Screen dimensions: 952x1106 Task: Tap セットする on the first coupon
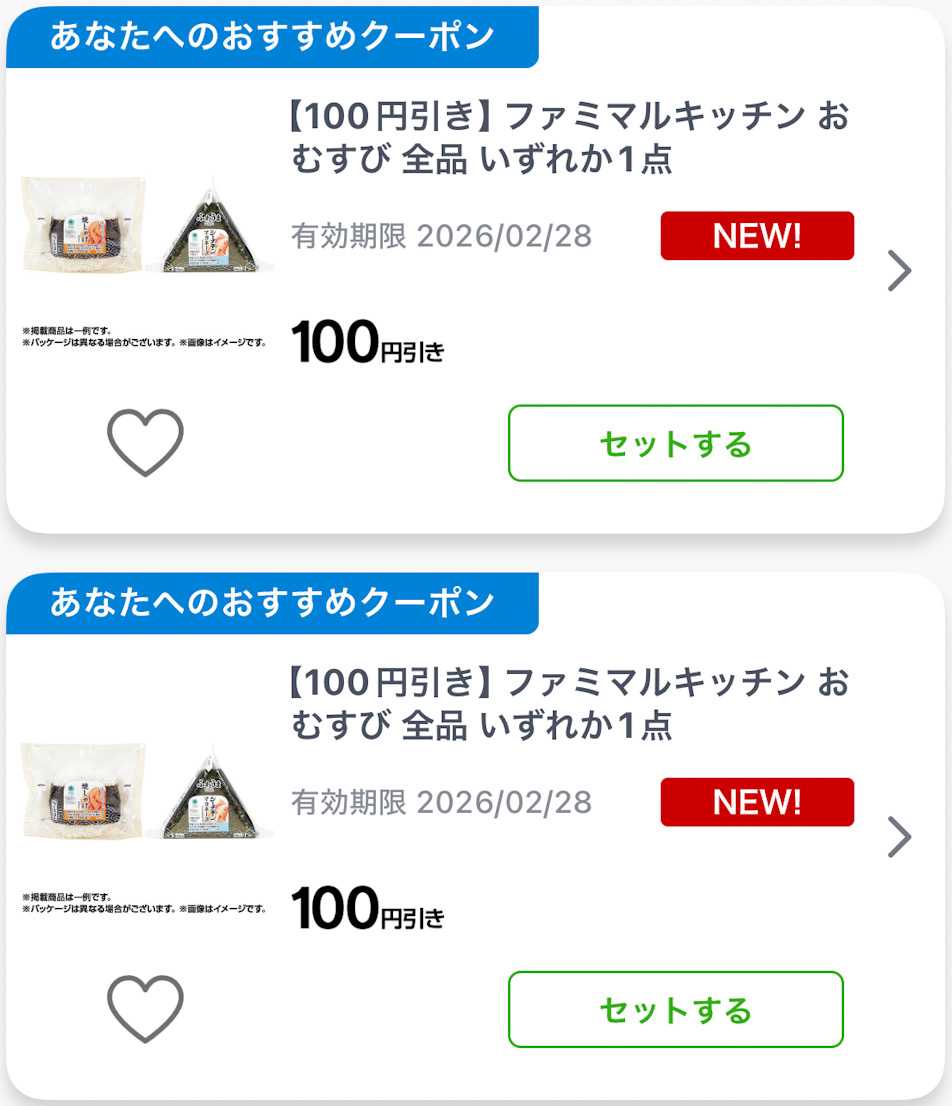(x=676, y=443)
